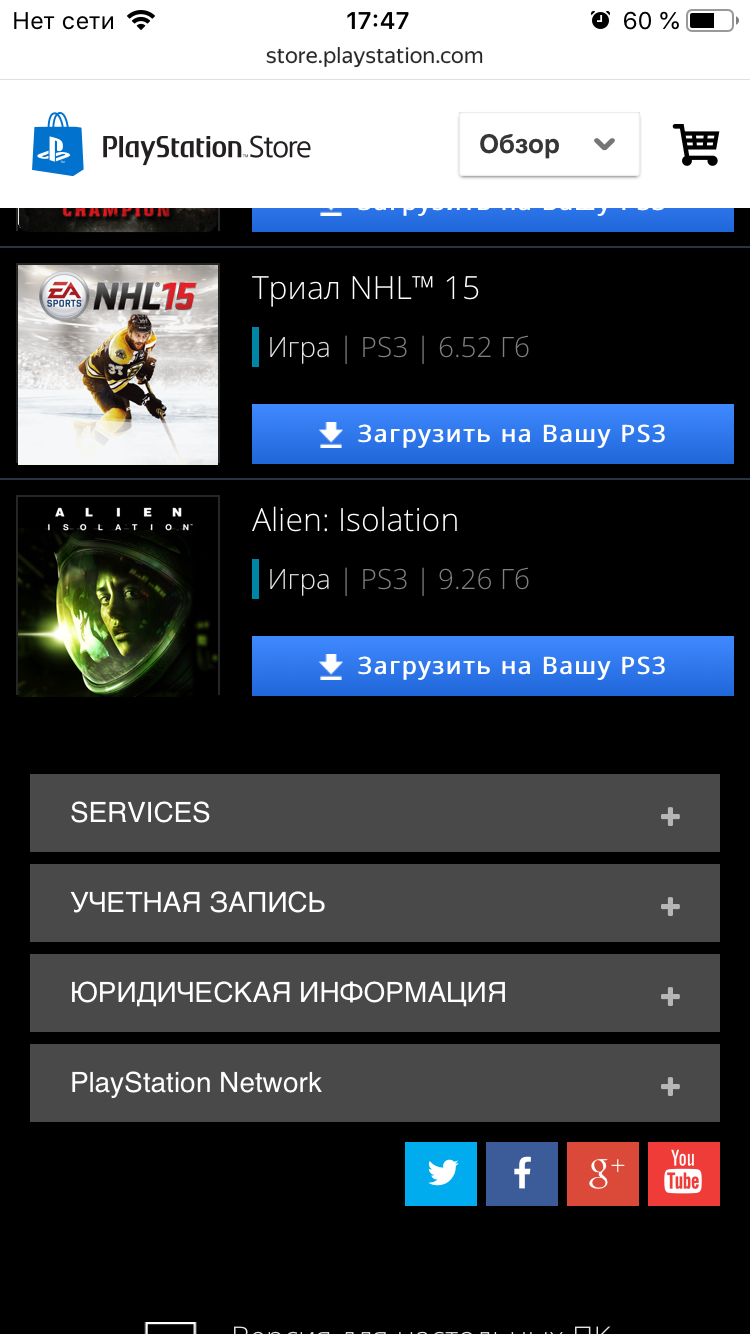The height and width of the screenshot is (1334, 750).
Task: Expand the УЧЕТНАЯ ЗАПИСЬ section
Action: 375,903
